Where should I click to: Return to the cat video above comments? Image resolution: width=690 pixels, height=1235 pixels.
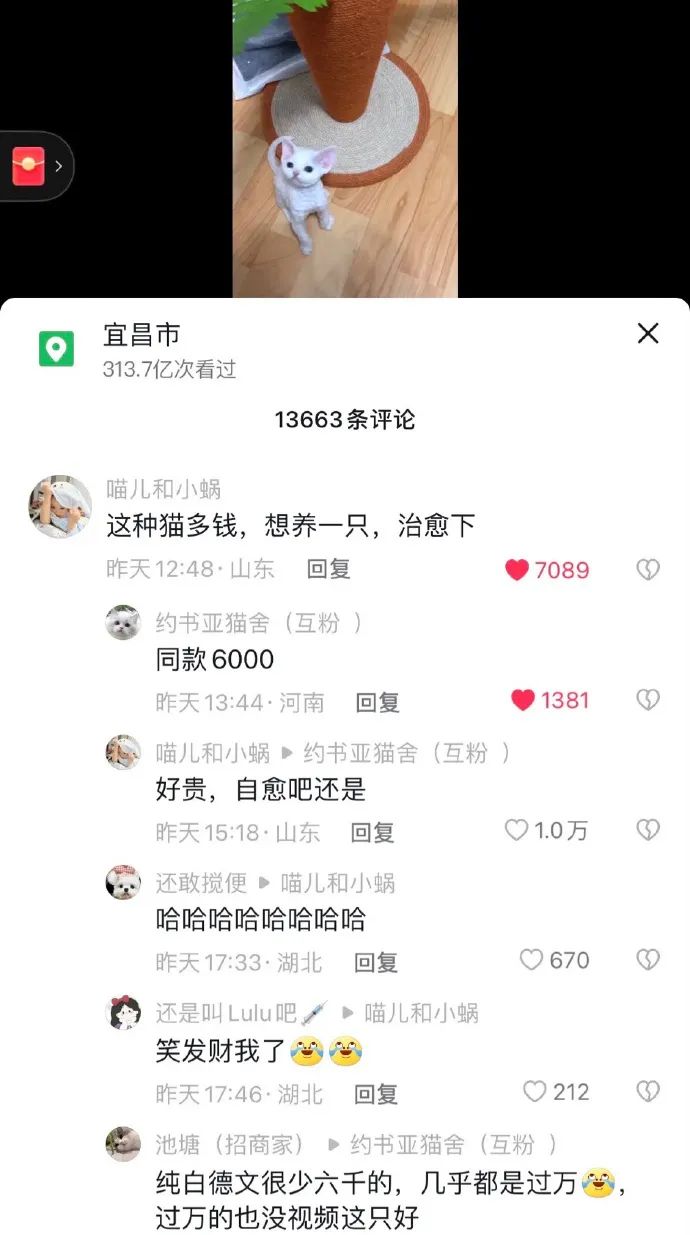(345, 150)
